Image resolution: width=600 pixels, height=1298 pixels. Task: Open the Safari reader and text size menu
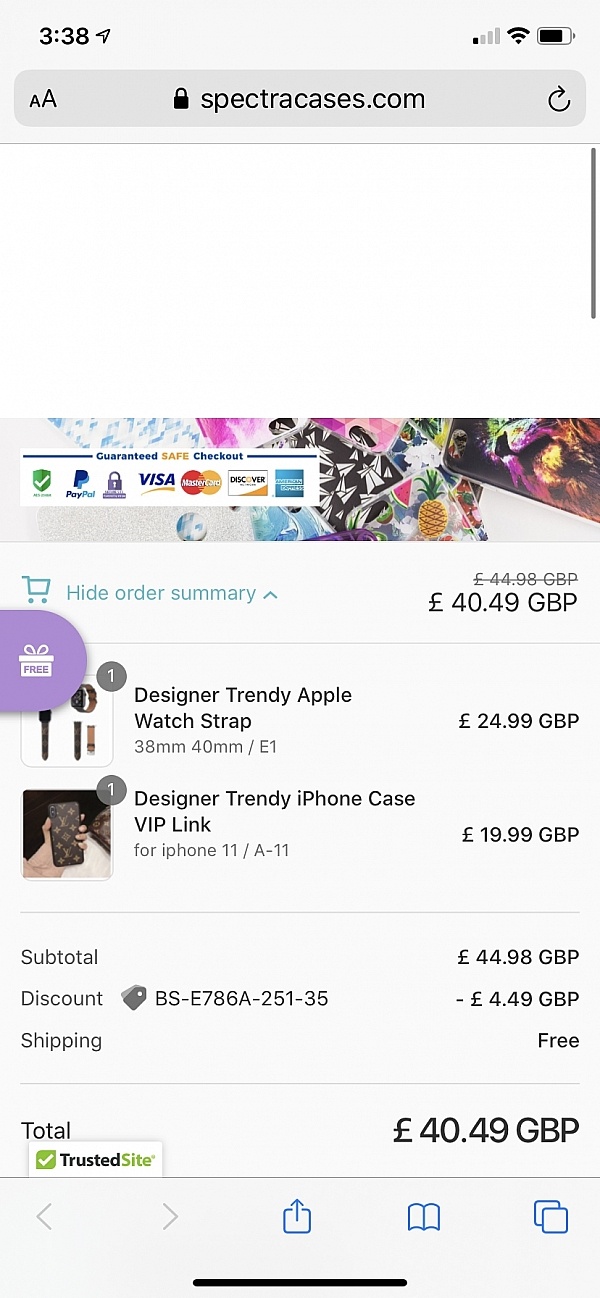coord(43,99)
